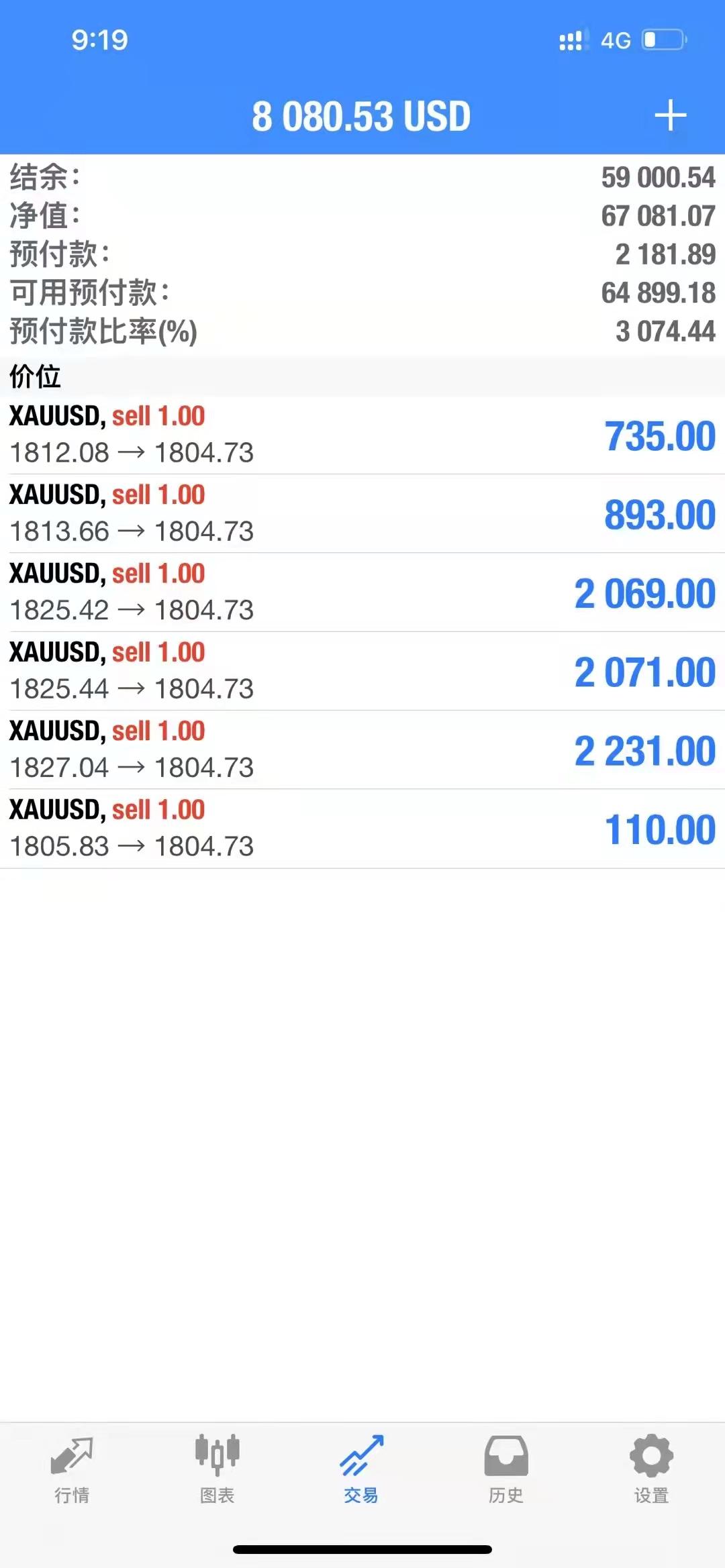
Task: Expand the XAUUSD position showing 110.00
Action: pyautogui.click(x=362, y=829)
